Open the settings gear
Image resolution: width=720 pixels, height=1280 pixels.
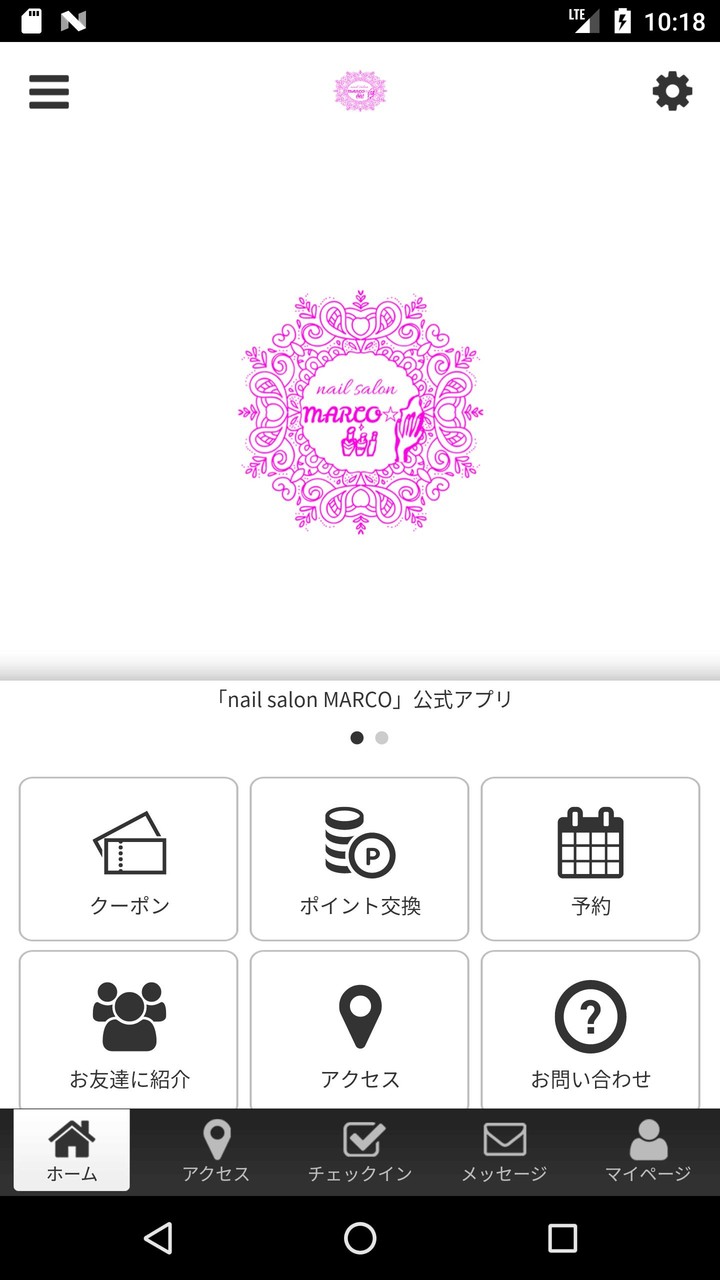pyautogui.click(x=672, y=91)
